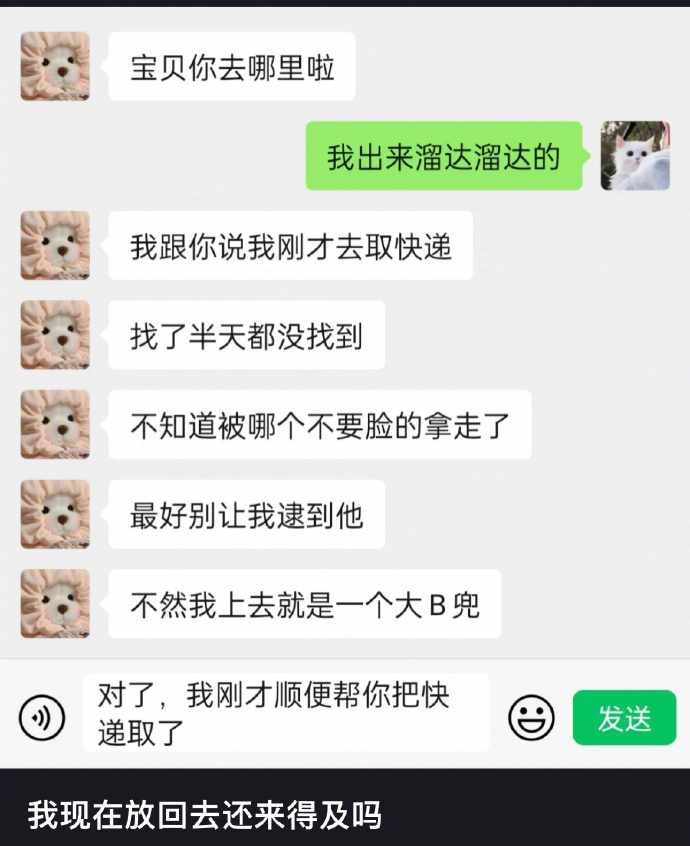
Task: Send the typed message with 发送
Action: 624,717
